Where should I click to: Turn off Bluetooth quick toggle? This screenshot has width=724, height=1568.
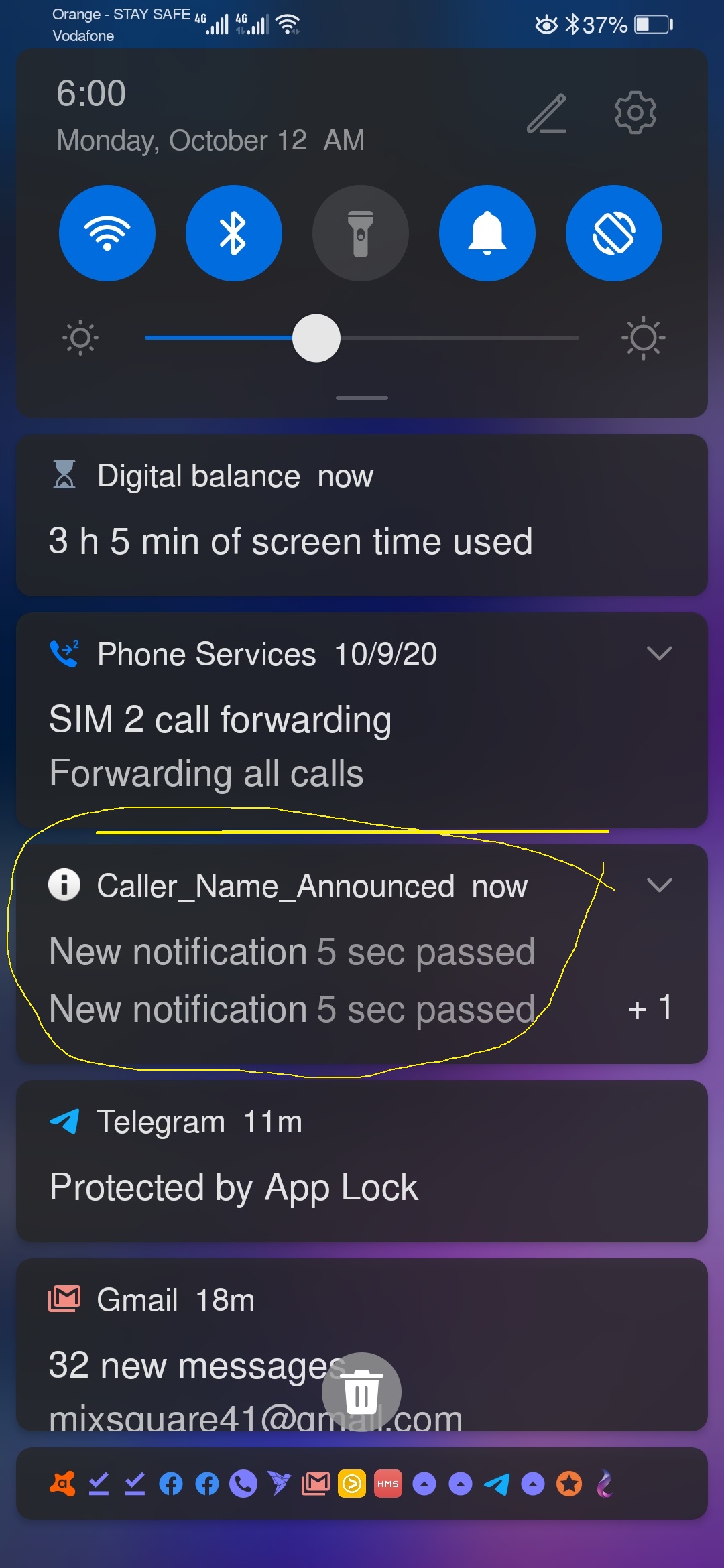click(234, 233)
